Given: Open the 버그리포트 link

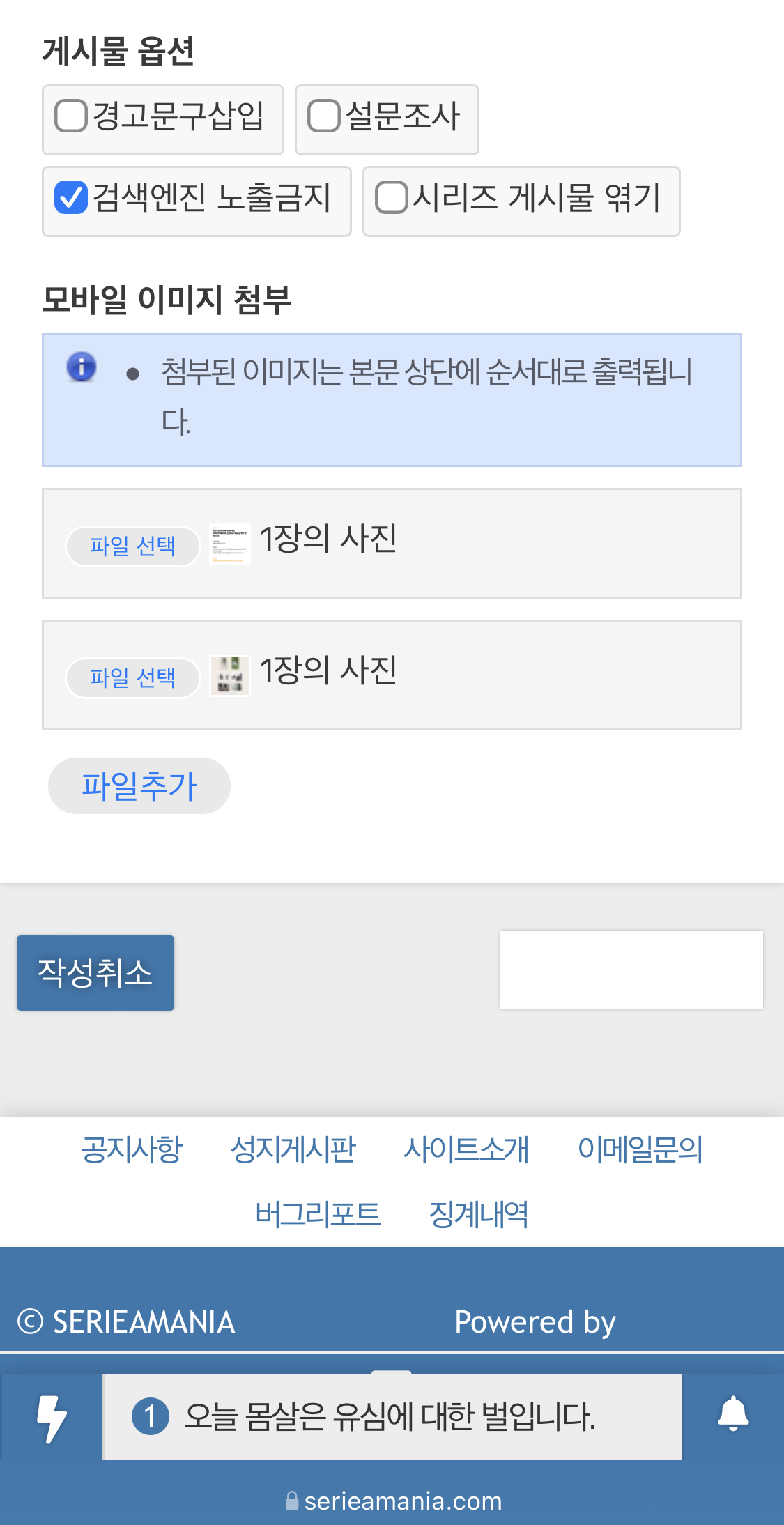Looking at the screenshot, I should pos(318,1214).
